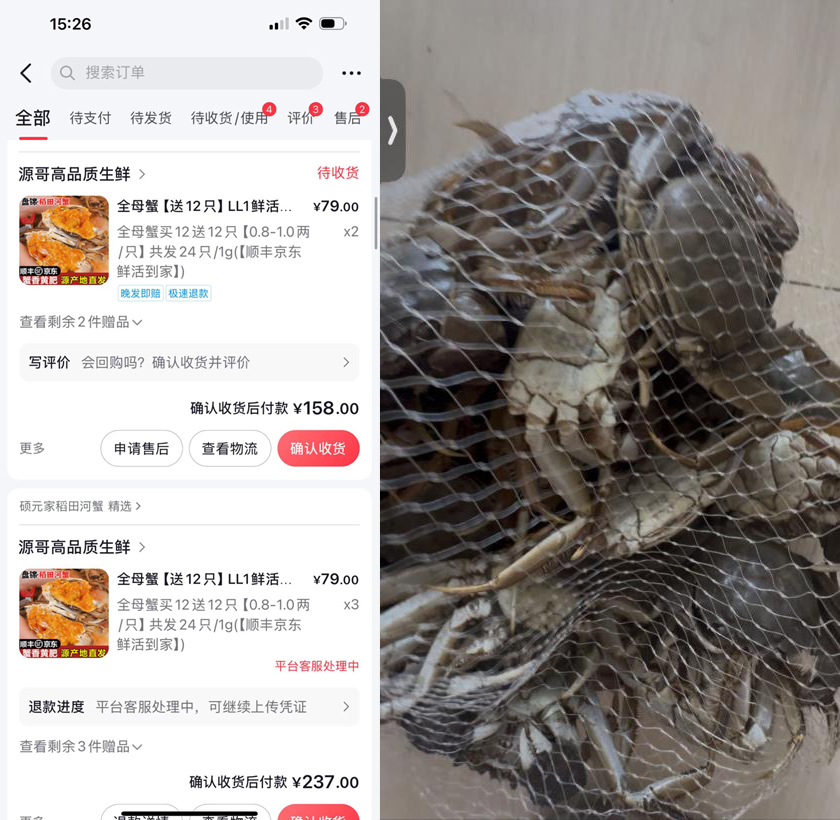Go back using the back arrow
The width and height of the screenshot is (840, 820).
(x=26, y=73)
